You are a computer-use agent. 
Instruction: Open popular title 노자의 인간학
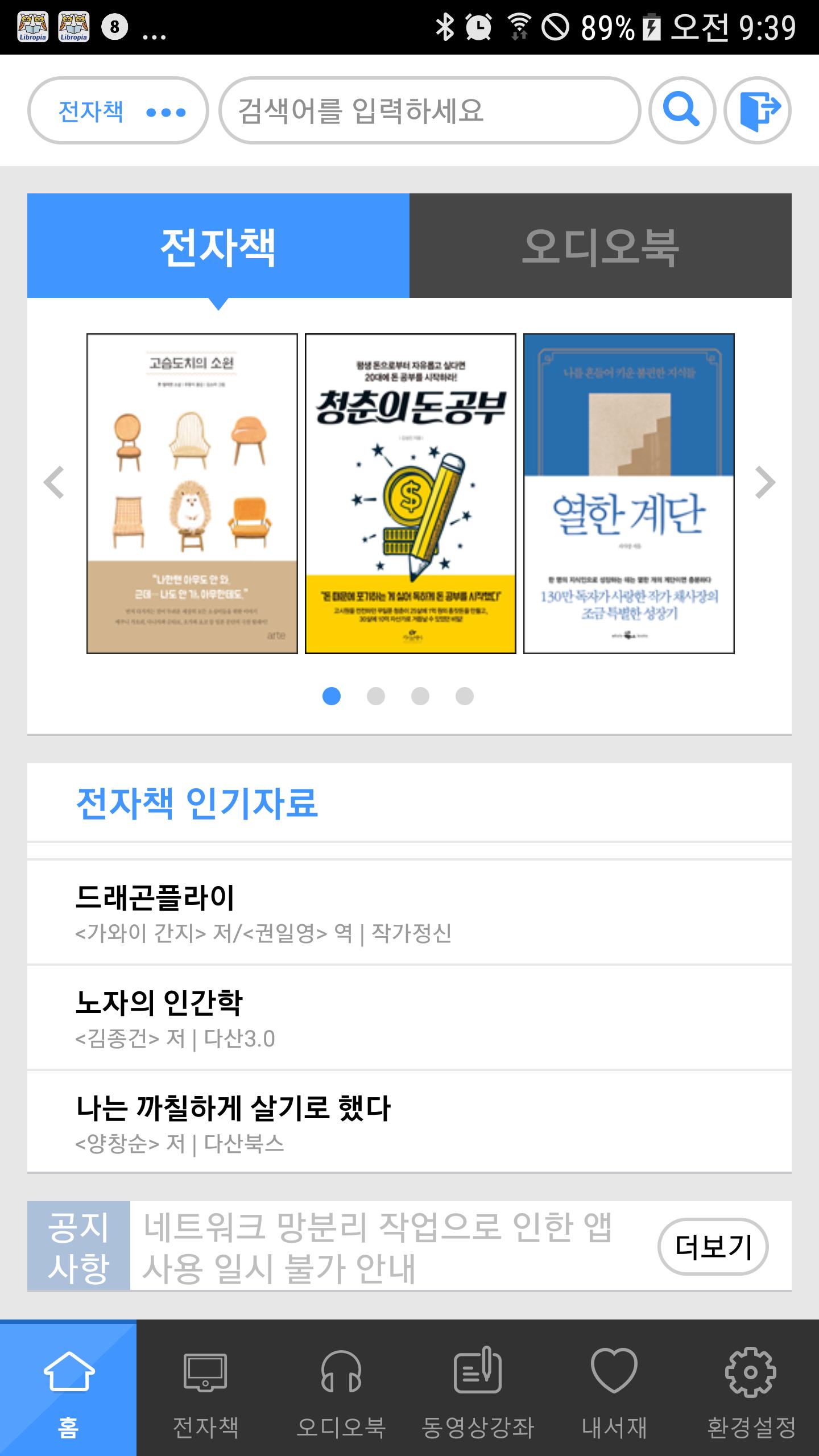(408, 1018)
